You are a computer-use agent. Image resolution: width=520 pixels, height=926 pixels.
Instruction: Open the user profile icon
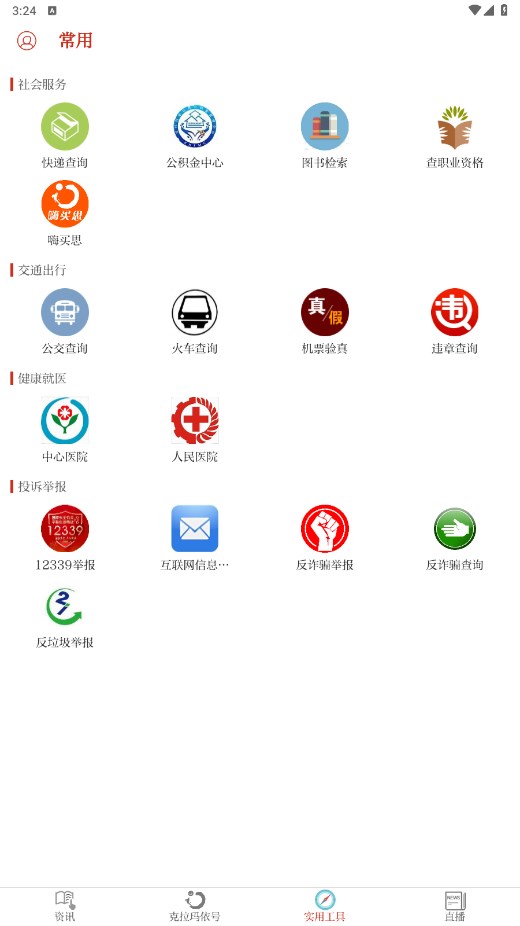click(x=27, y=41)
